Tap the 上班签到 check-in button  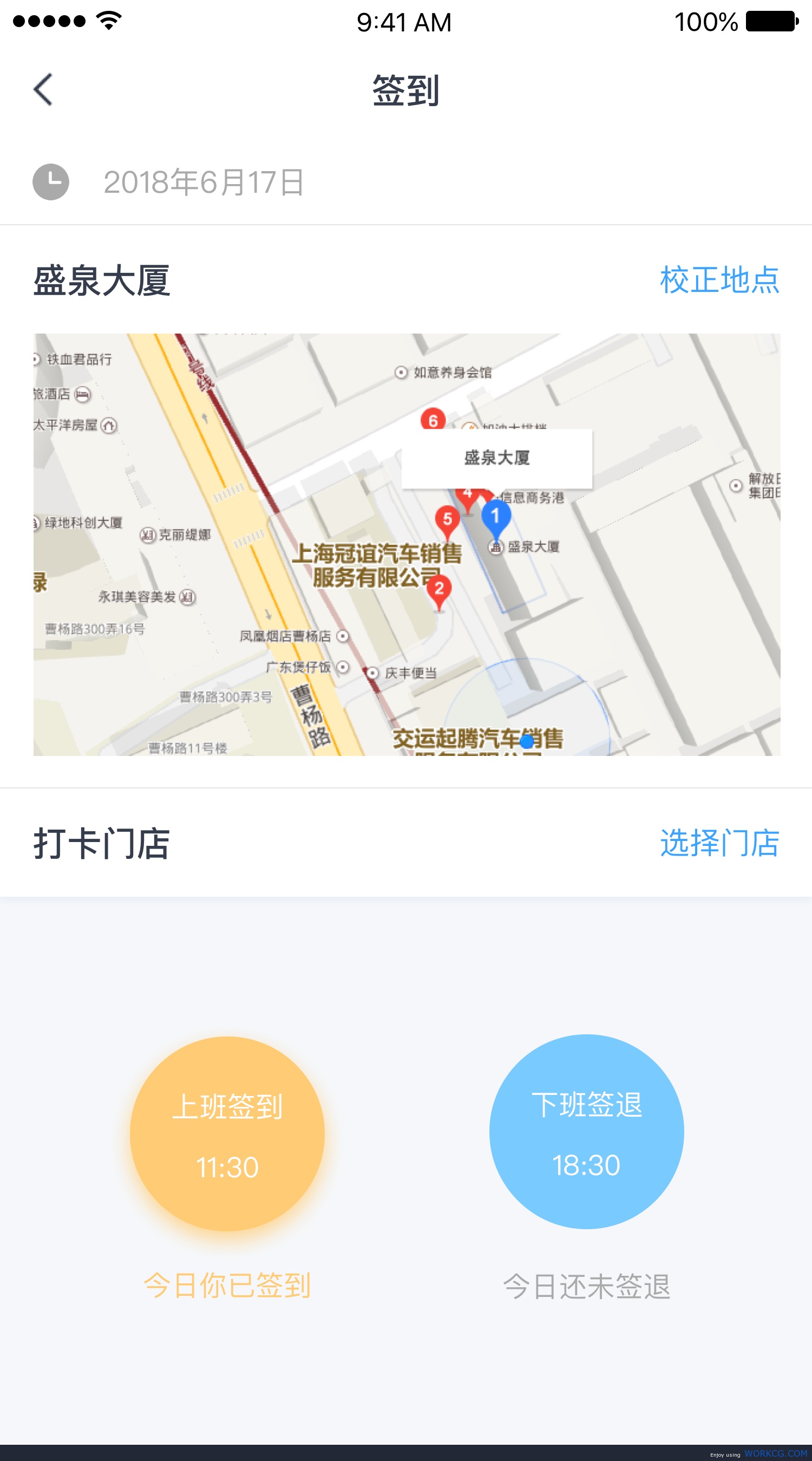click(x=227, y=1134)
